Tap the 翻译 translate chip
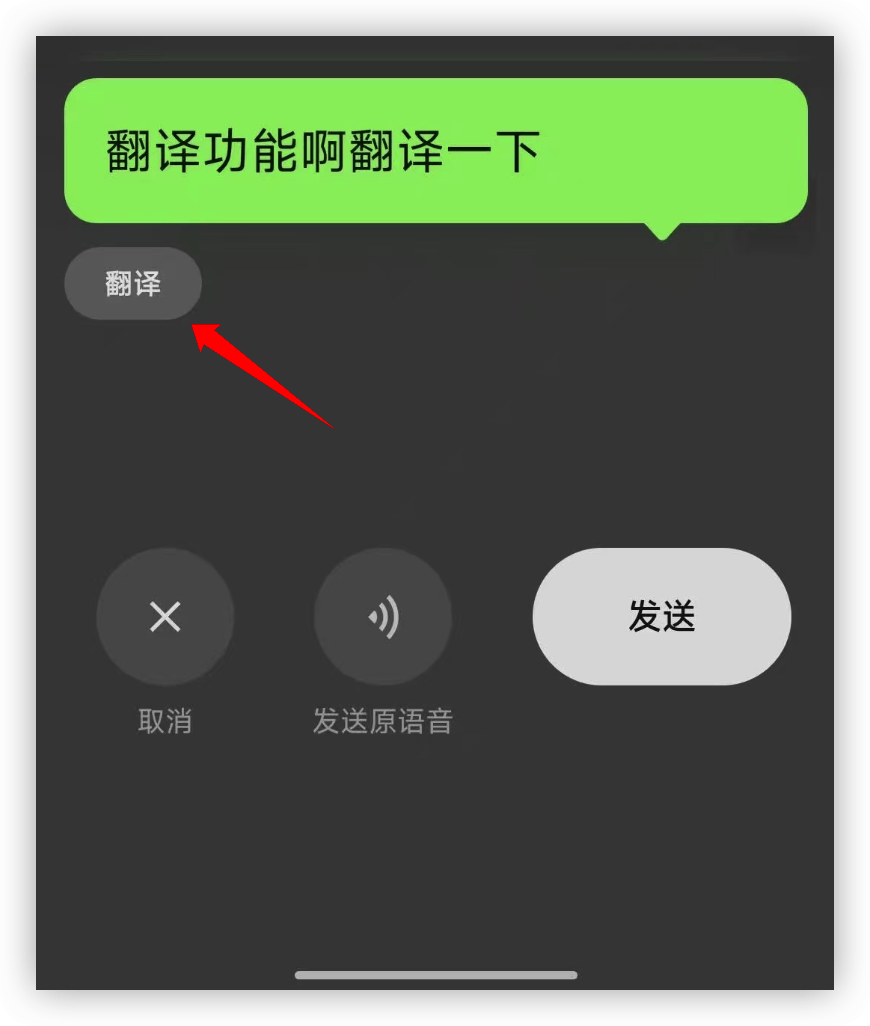Image resolution: width=870 pixels, height=1026 pixels. point(133,284)
